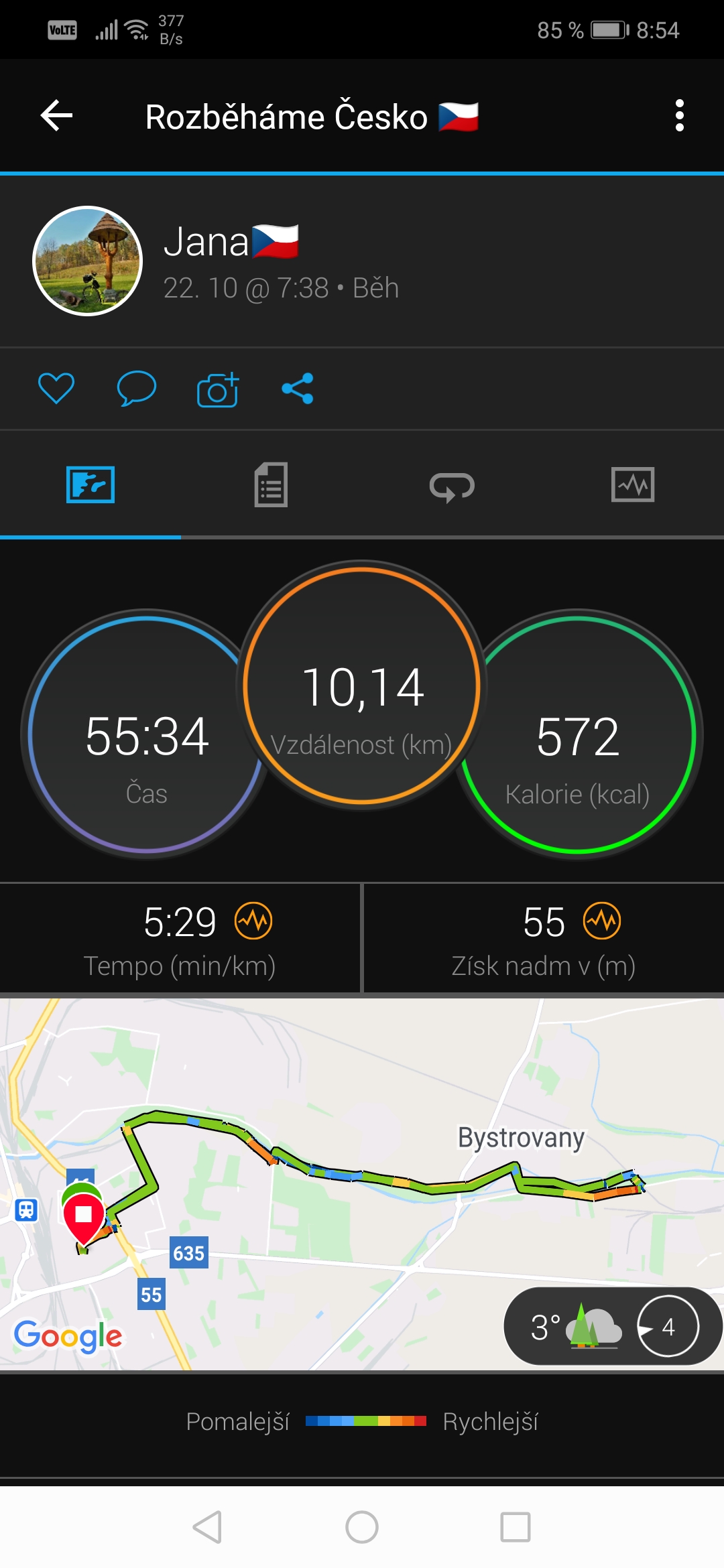Switch to the laps tab

[x=452, y=485]
